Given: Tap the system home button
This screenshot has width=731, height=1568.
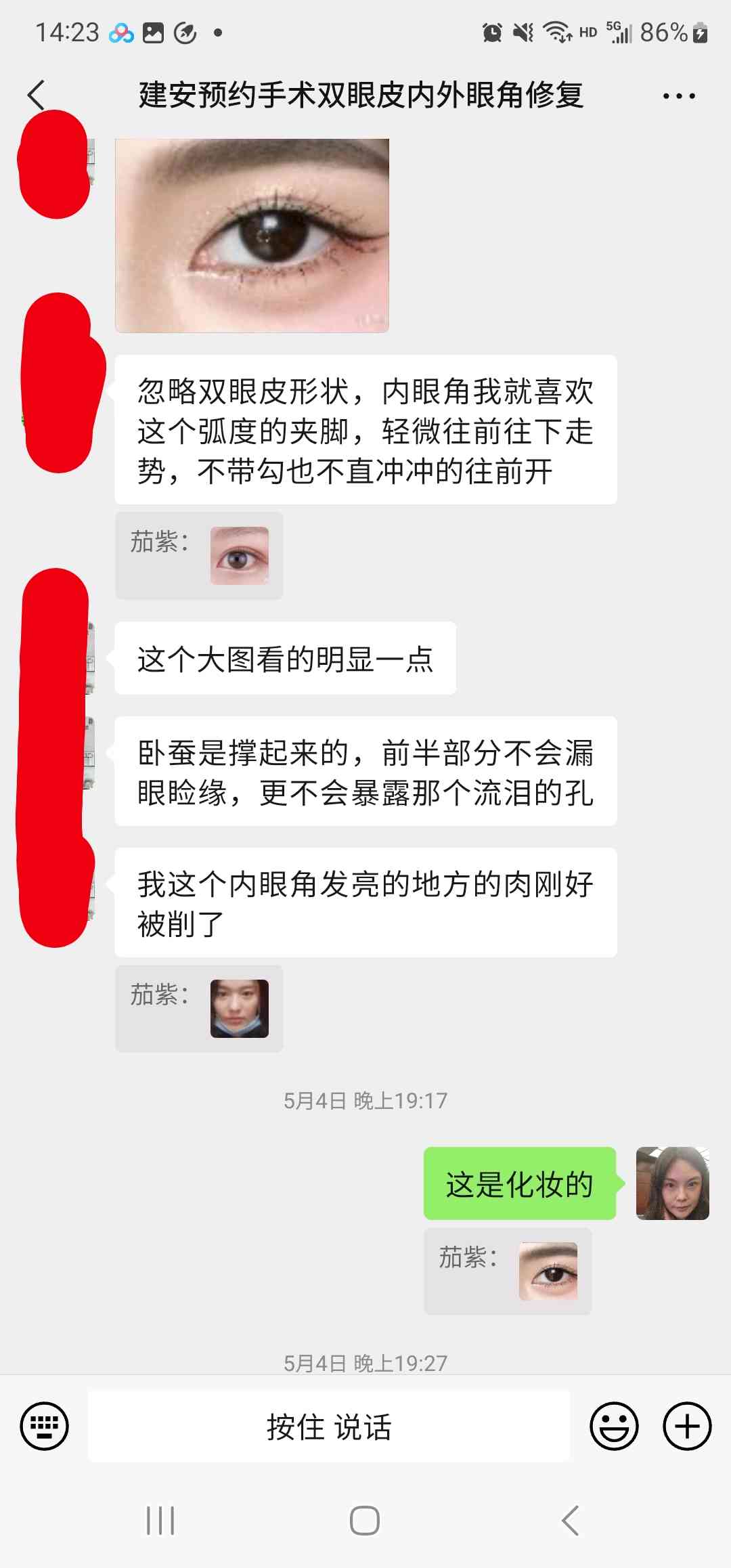Looking at the screenshot, I should (365, 1521).
